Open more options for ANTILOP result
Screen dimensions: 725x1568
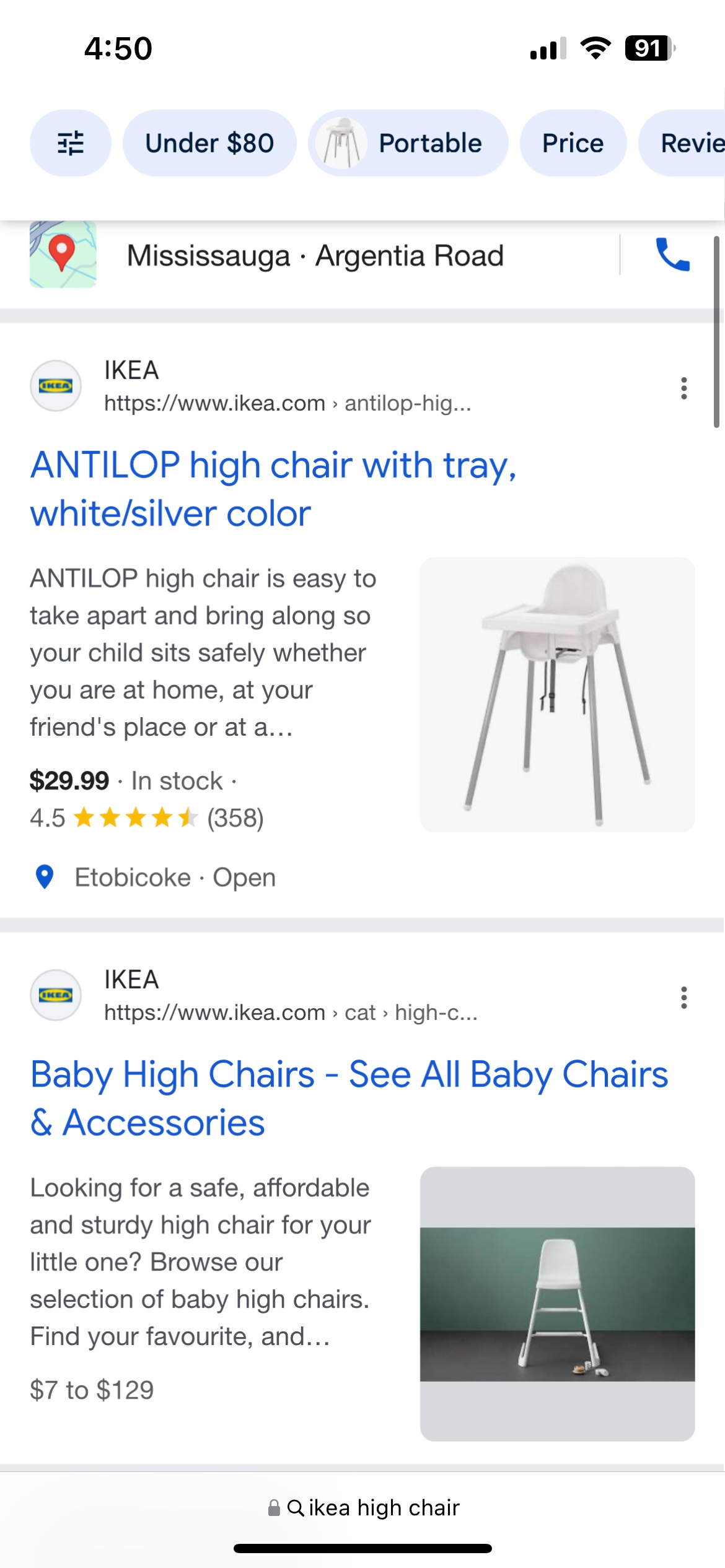(683, 388)
